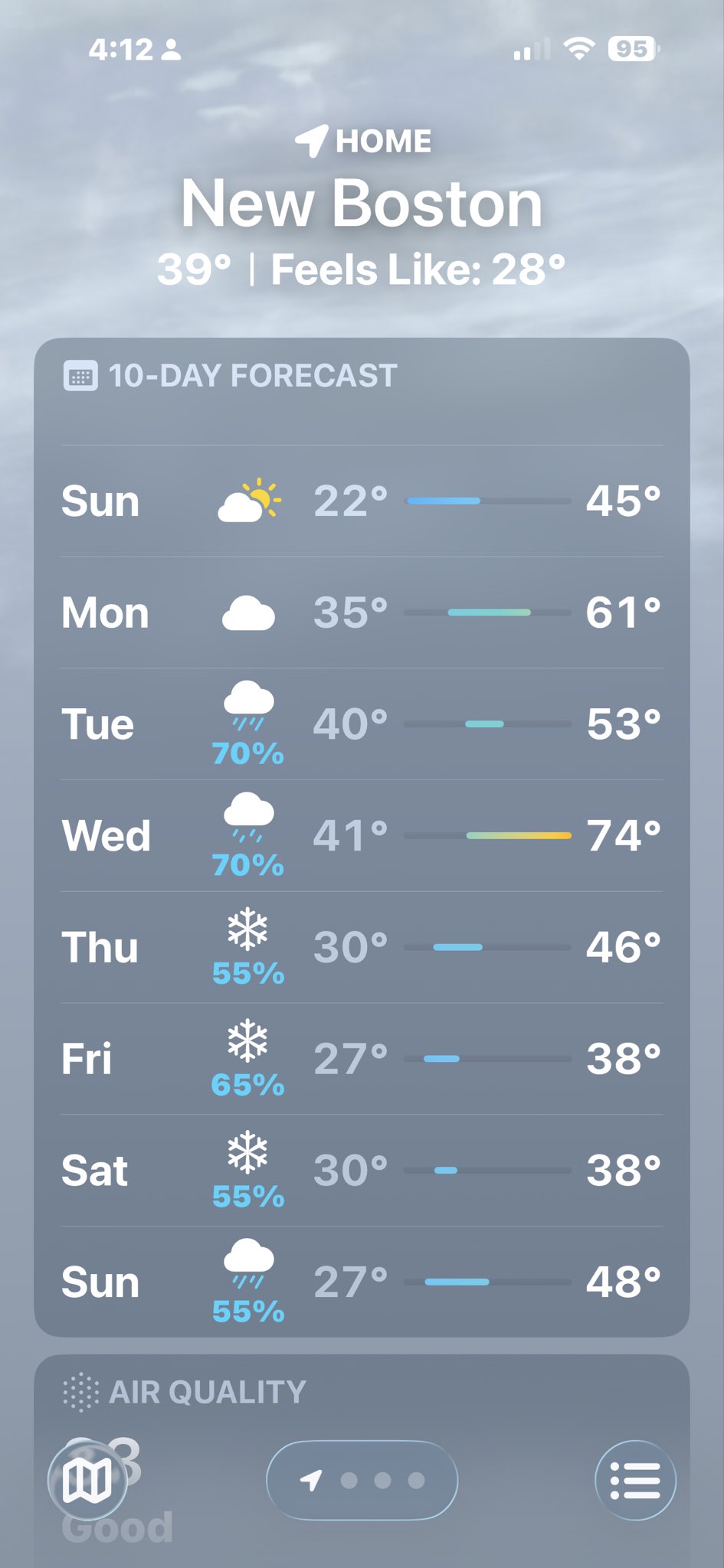Open Monday's forecast details
The height and width of the screenshot is (1568, 724).
(x=362, y=612)
